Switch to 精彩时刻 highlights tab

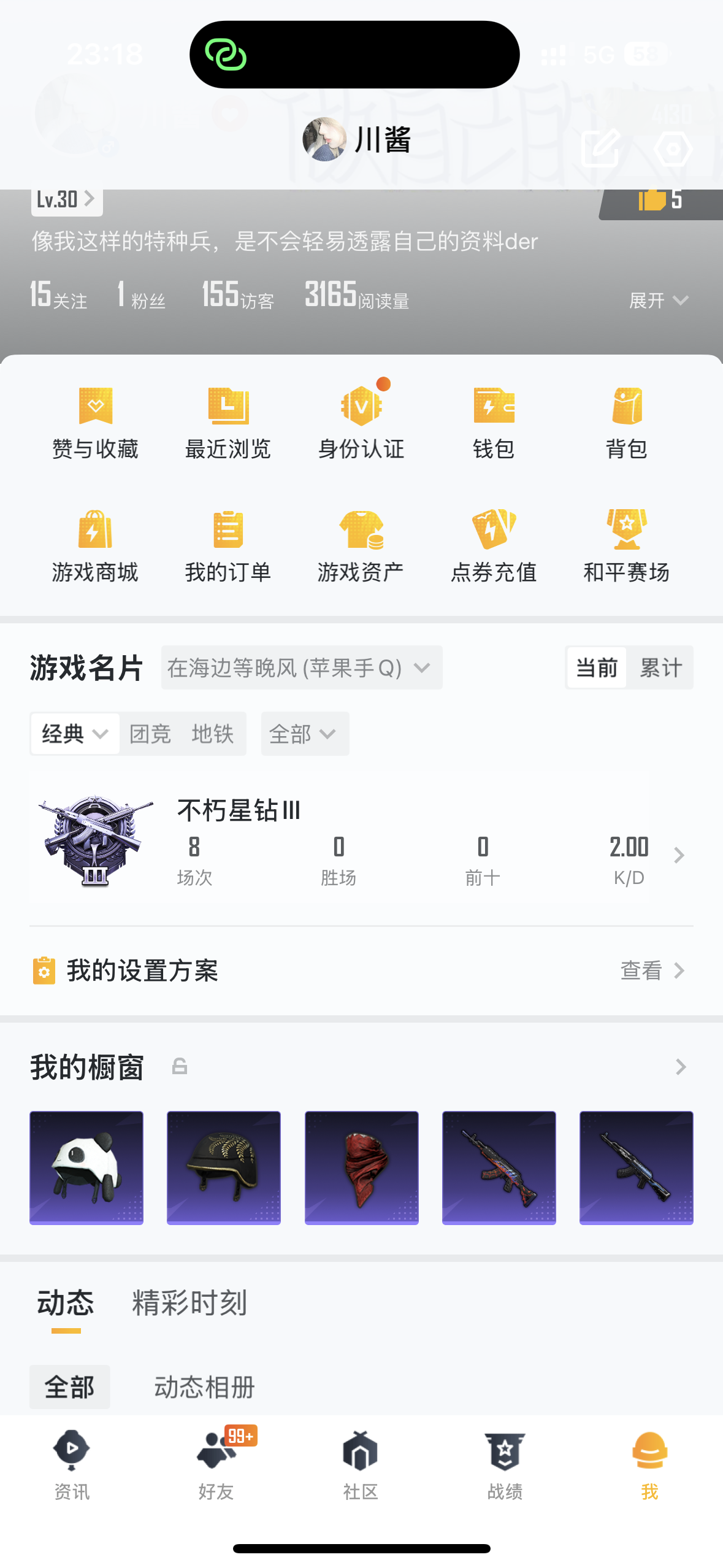pyautogui.click(x=189, y=1303)
